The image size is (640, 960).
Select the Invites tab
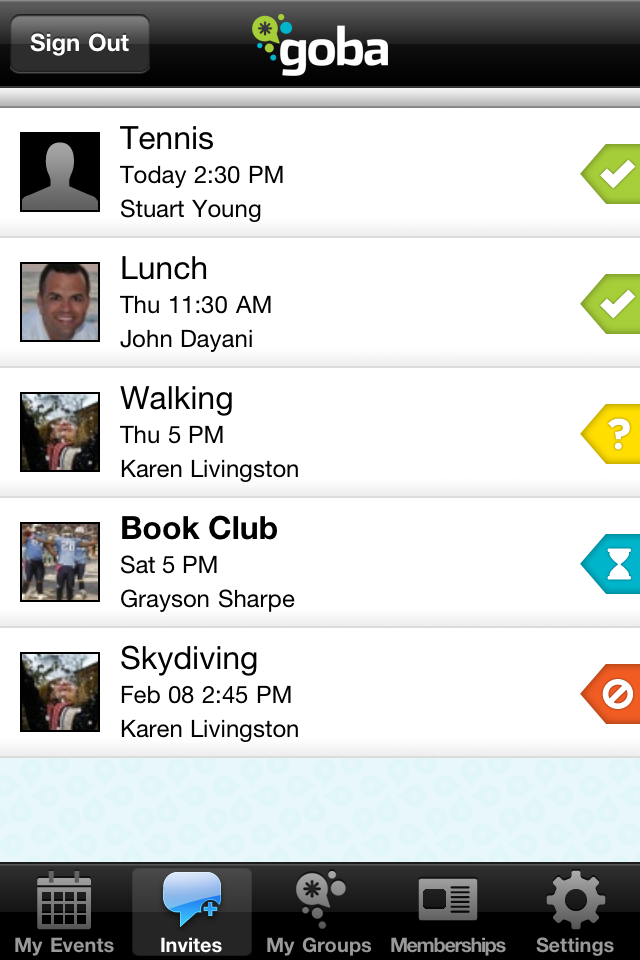[191, 912]
